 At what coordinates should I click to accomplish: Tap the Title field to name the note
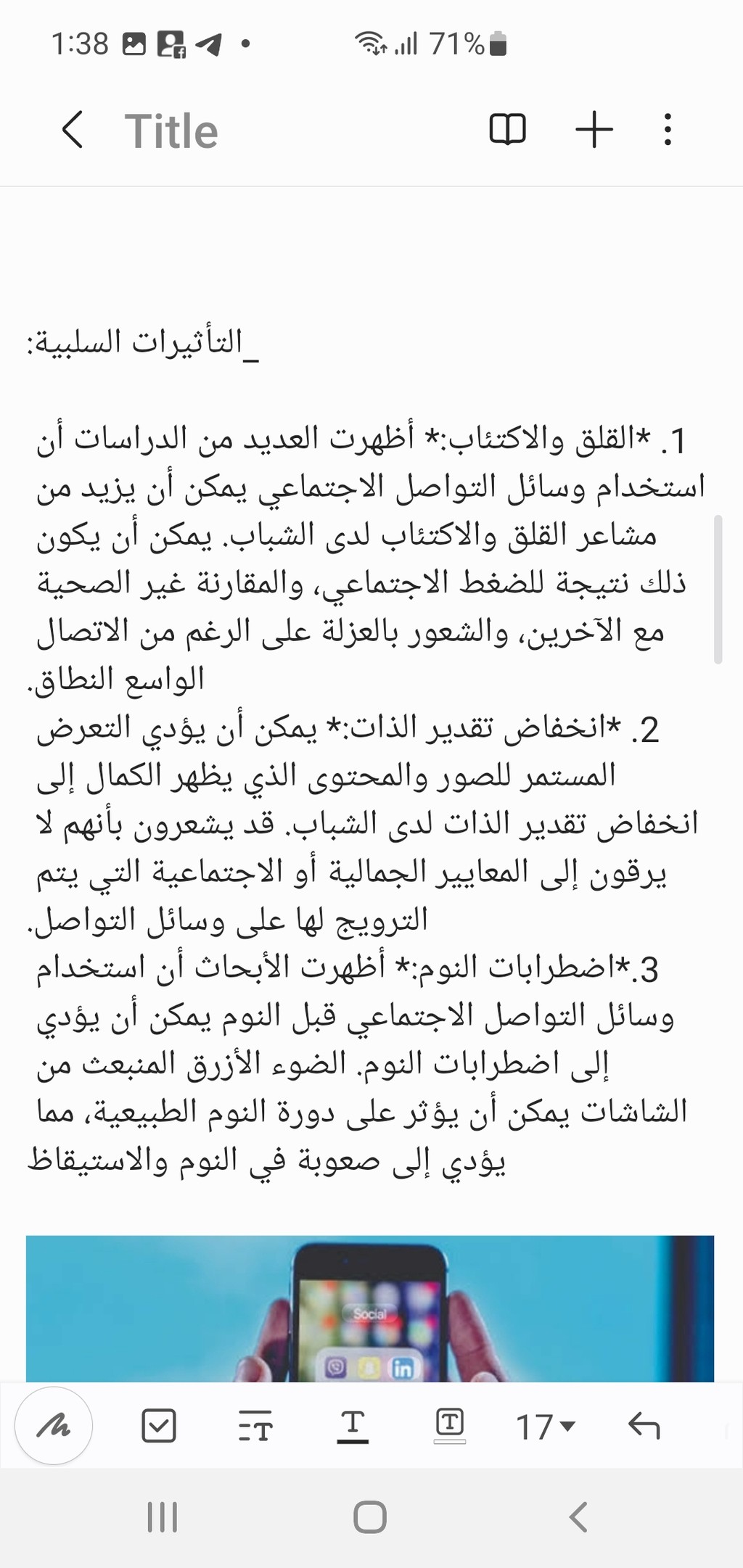click(x=171, y=131)
